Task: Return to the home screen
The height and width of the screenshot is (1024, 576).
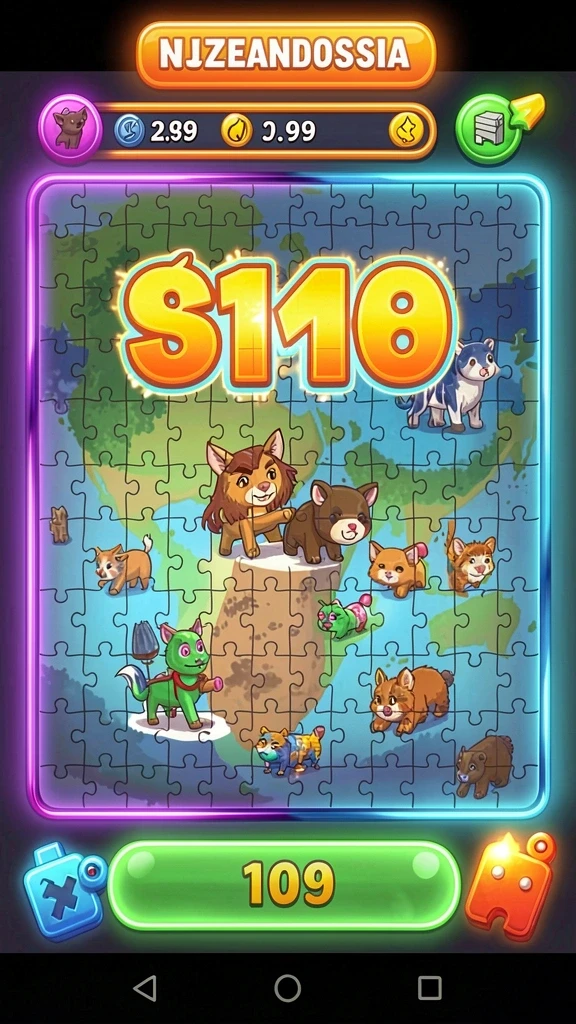Action: coord(287,988)
